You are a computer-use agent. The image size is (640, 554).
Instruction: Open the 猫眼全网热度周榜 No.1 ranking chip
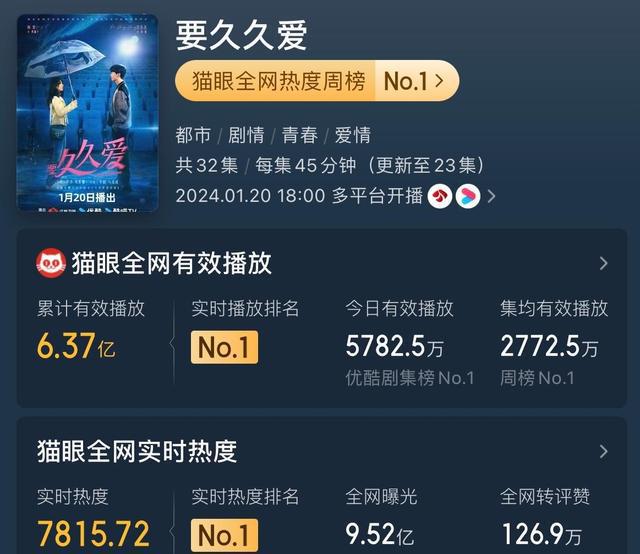(316, 81)
